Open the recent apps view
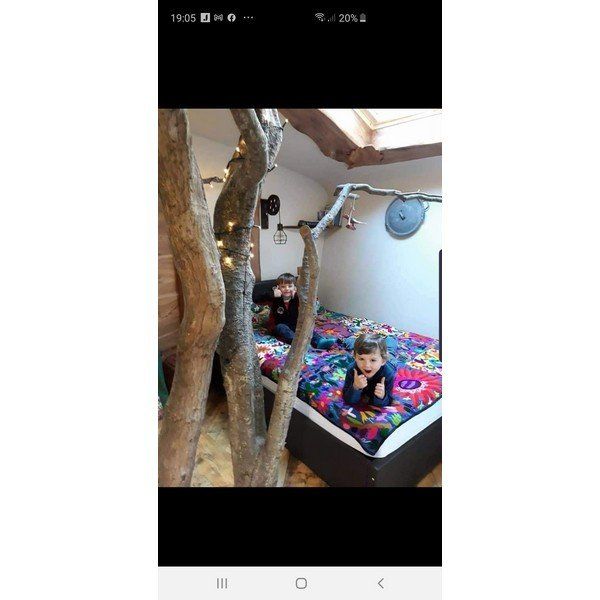Image resolution: width=600 pixels, height=600 pixels. tap(222, 583)
